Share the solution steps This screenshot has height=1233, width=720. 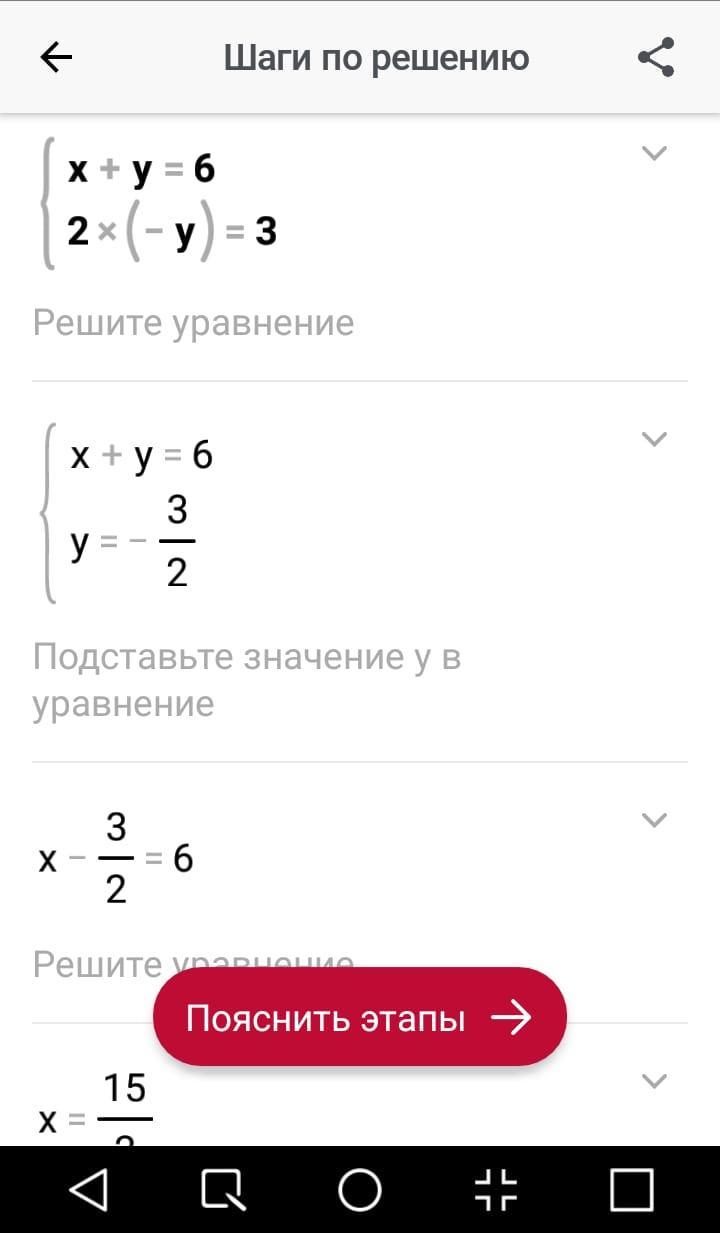point(656,58)
